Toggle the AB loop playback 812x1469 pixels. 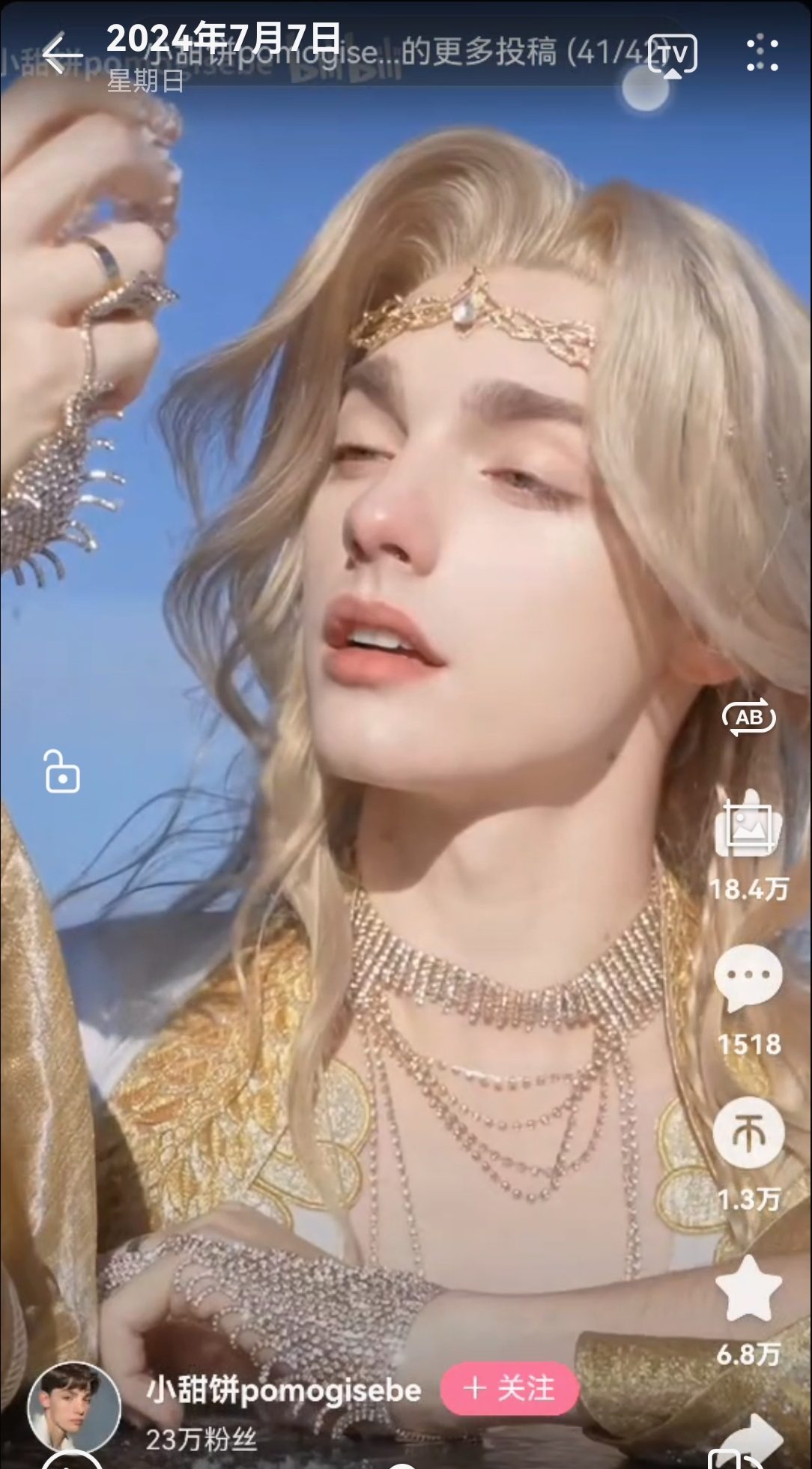[x=748, y=717]
